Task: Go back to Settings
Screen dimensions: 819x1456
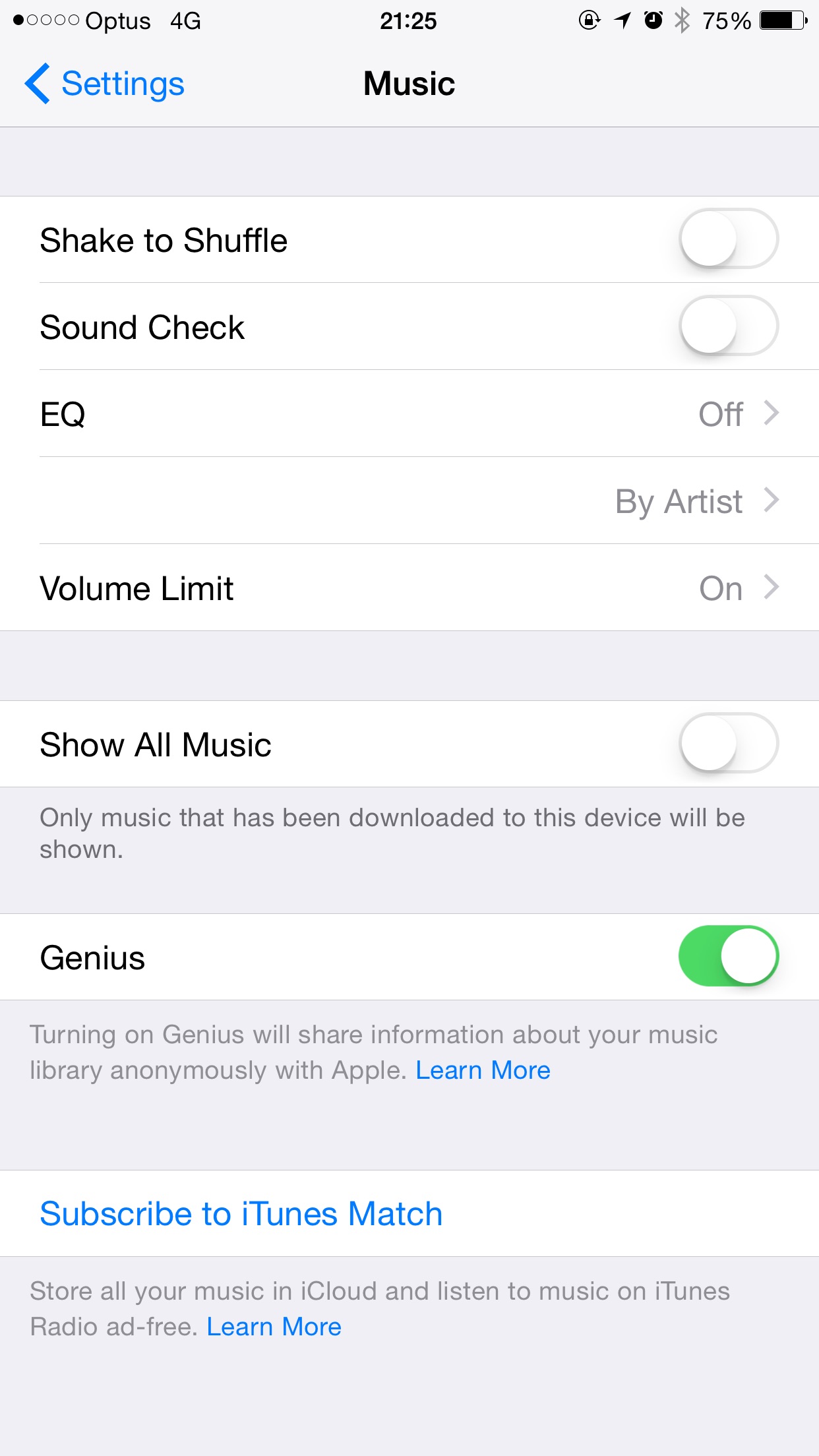Action: click(106, 84)
